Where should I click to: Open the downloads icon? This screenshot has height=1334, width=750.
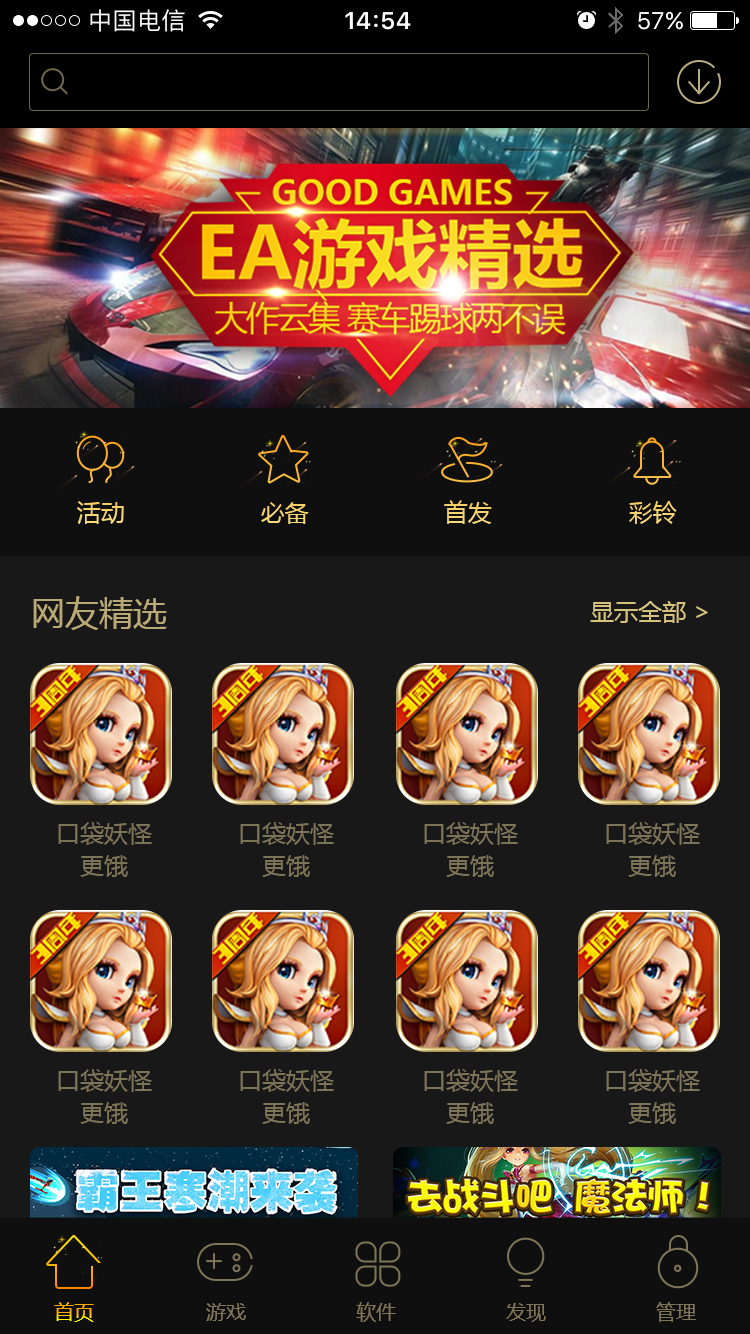(699, 82)
